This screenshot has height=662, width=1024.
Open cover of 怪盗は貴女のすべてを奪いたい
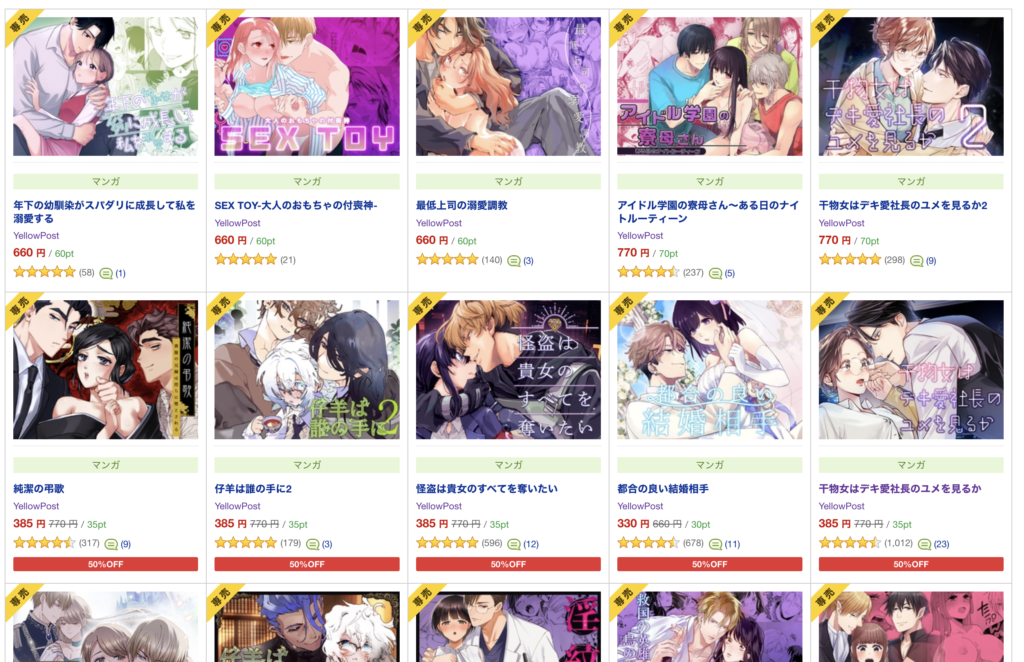point(508,370)
